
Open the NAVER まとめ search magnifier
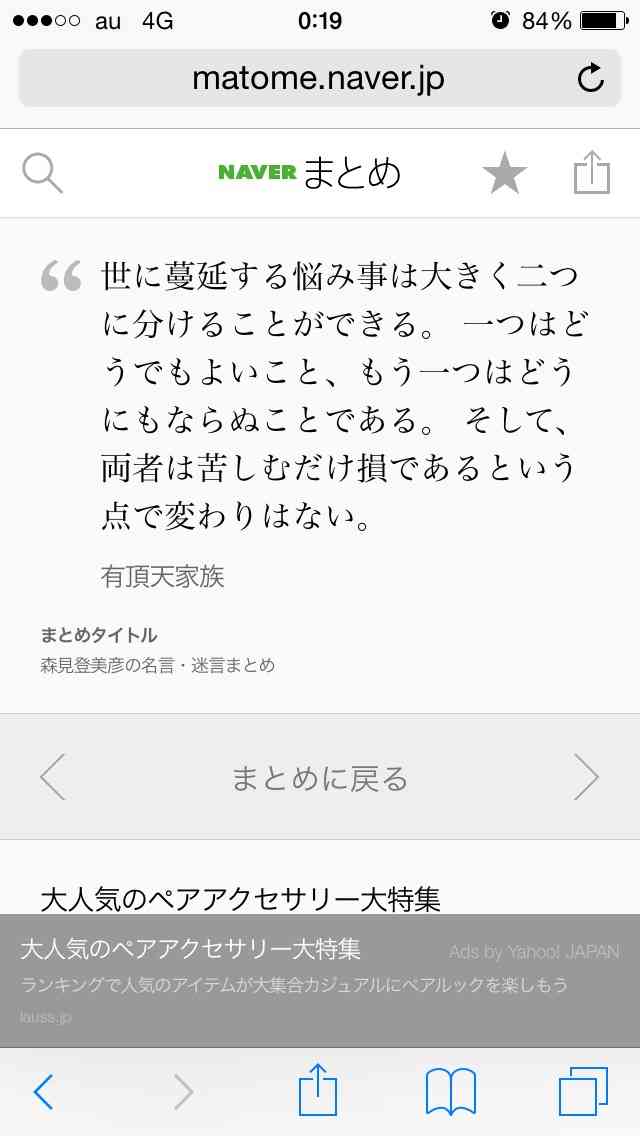(x=42, y=174)
